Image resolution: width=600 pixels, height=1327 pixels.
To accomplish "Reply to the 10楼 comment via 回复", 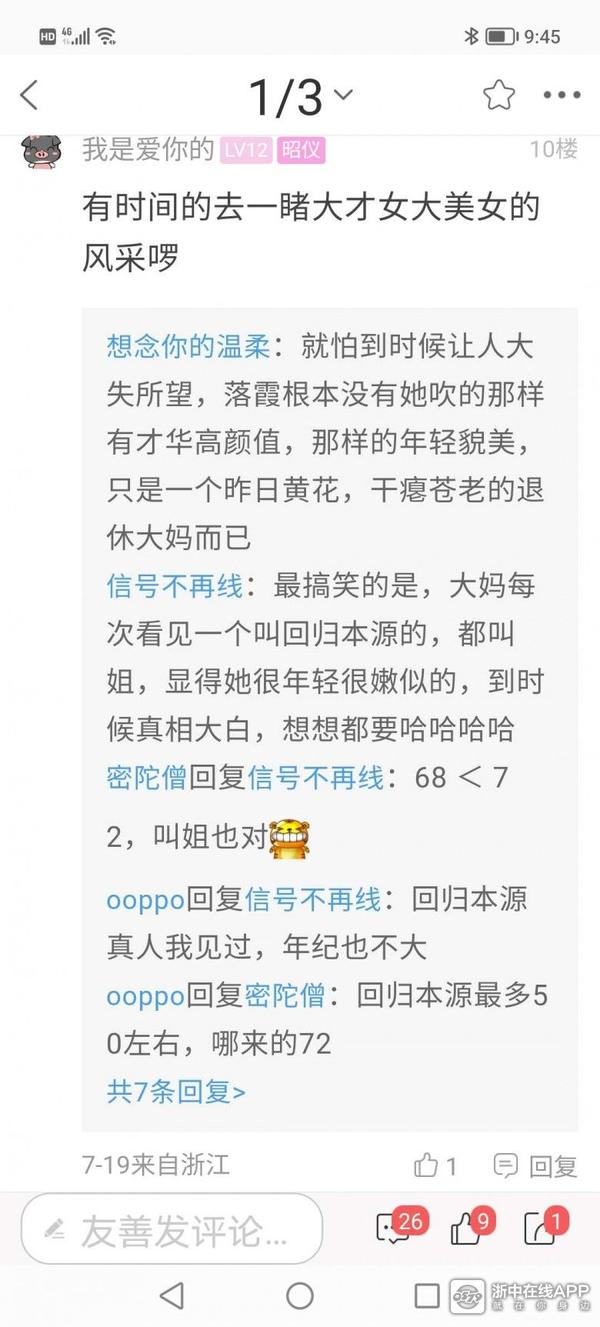I will click(x=536, y=1165).
